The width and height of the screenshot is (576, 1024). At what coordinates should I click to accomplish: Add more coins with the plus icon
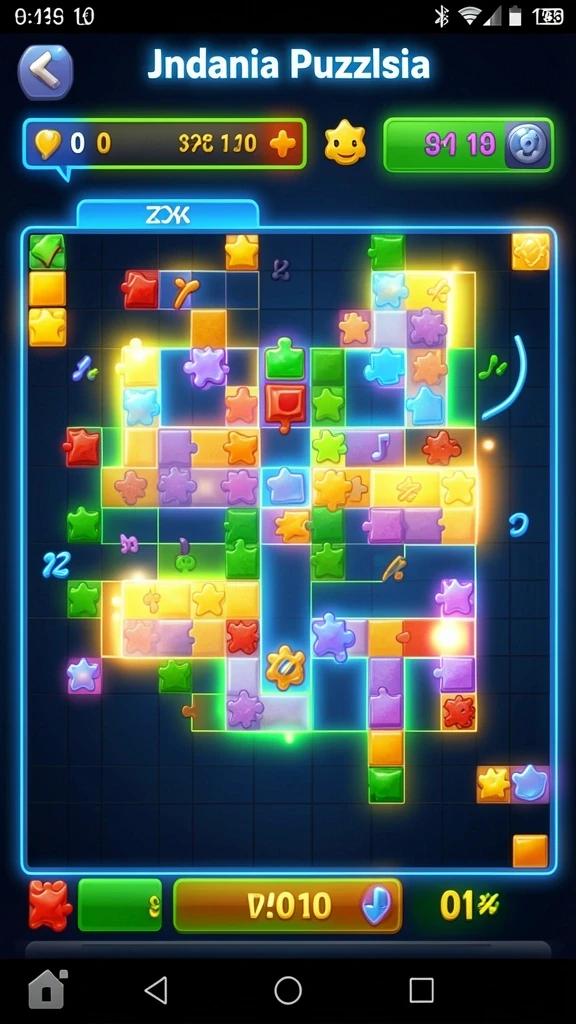282,144
